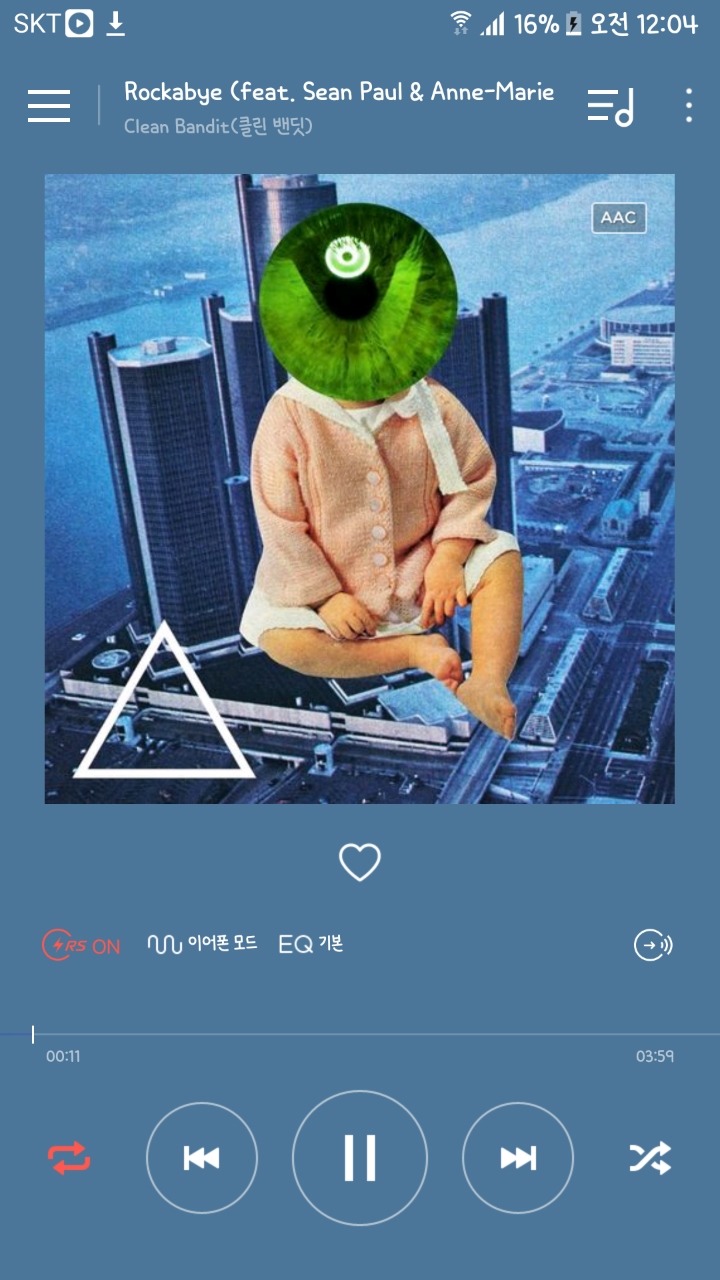This screenshot has height=1280, width=720.
Task: Skip to previous track
Action: tap(202, 1158)
